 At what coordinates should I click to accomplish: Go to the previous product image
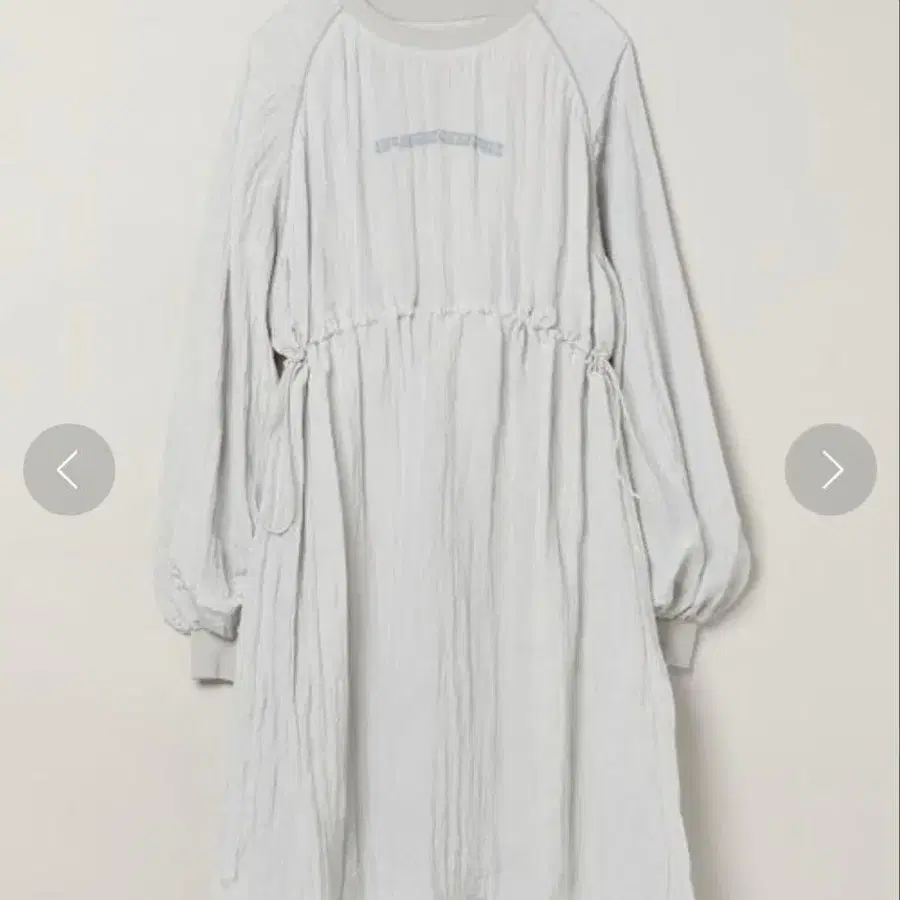coord(69,470)
